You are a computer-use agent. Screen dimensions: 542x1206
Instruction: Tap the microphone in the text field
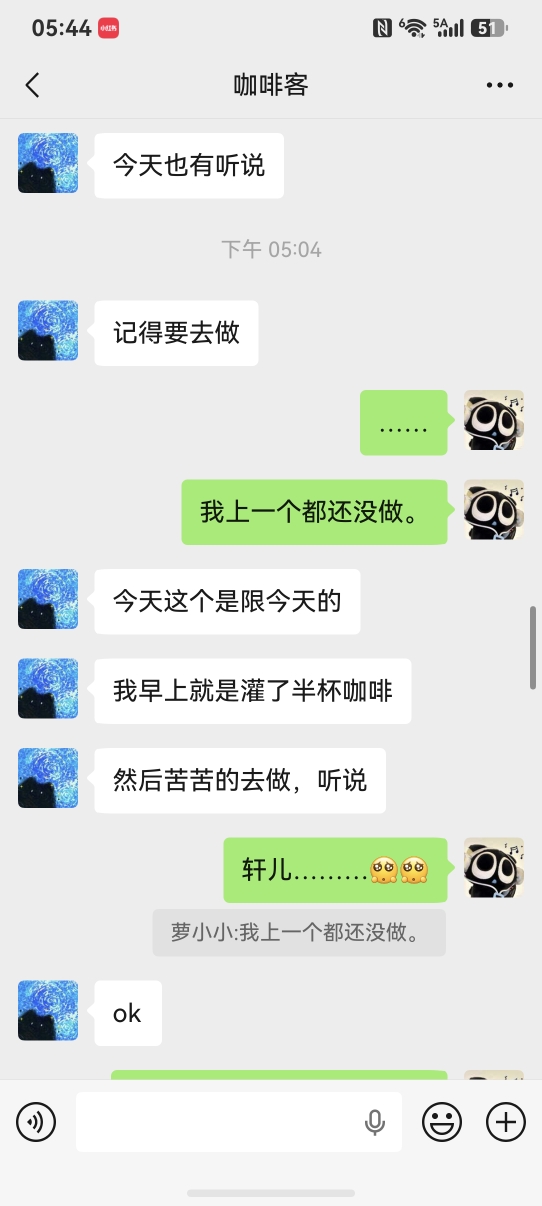(x=375, y=1122)
